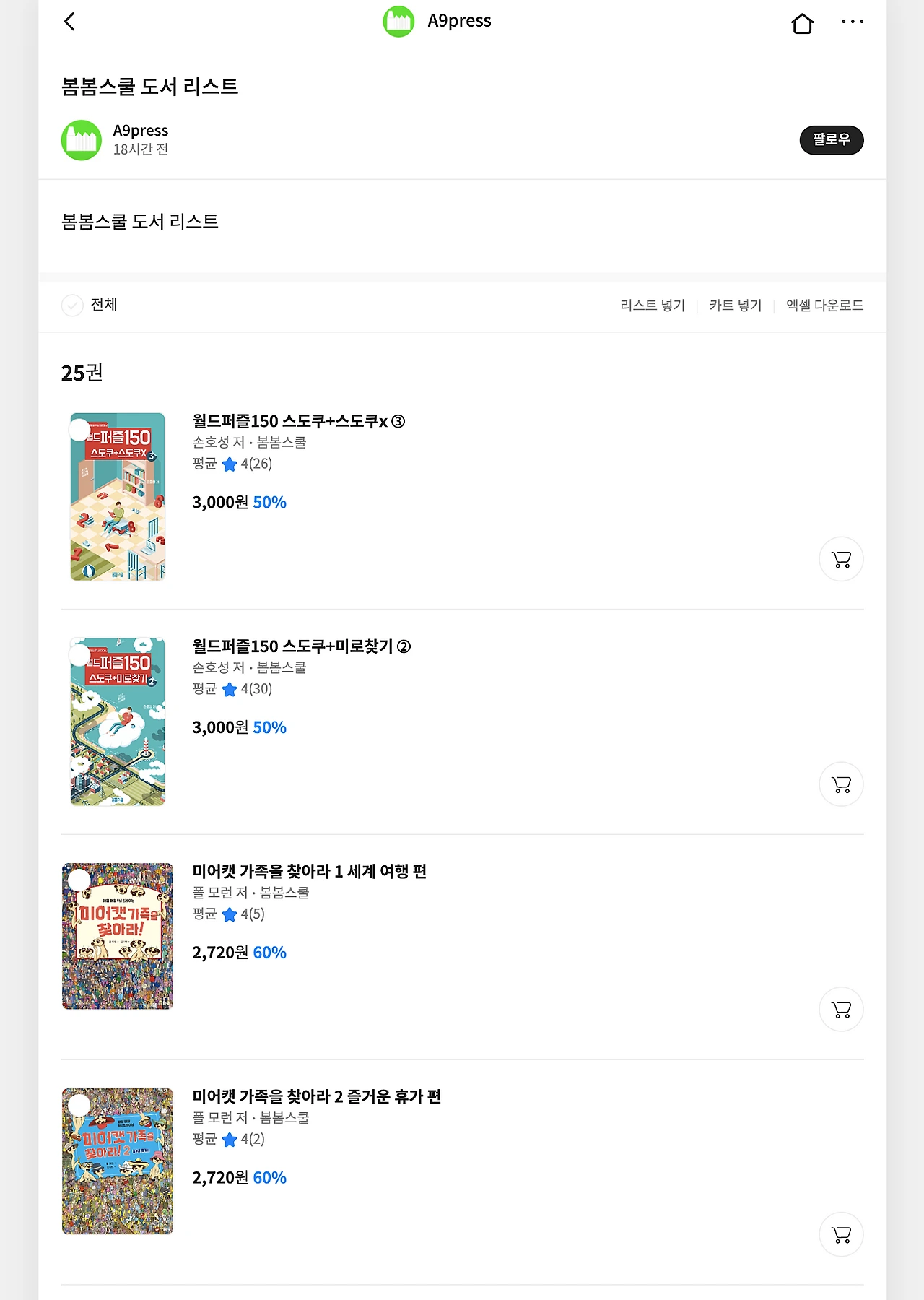Screen dimensions: 924x1300
Task: Add 미어캣 가족을 찾아라 2 to cart
Action: [x=841, y=1235]
